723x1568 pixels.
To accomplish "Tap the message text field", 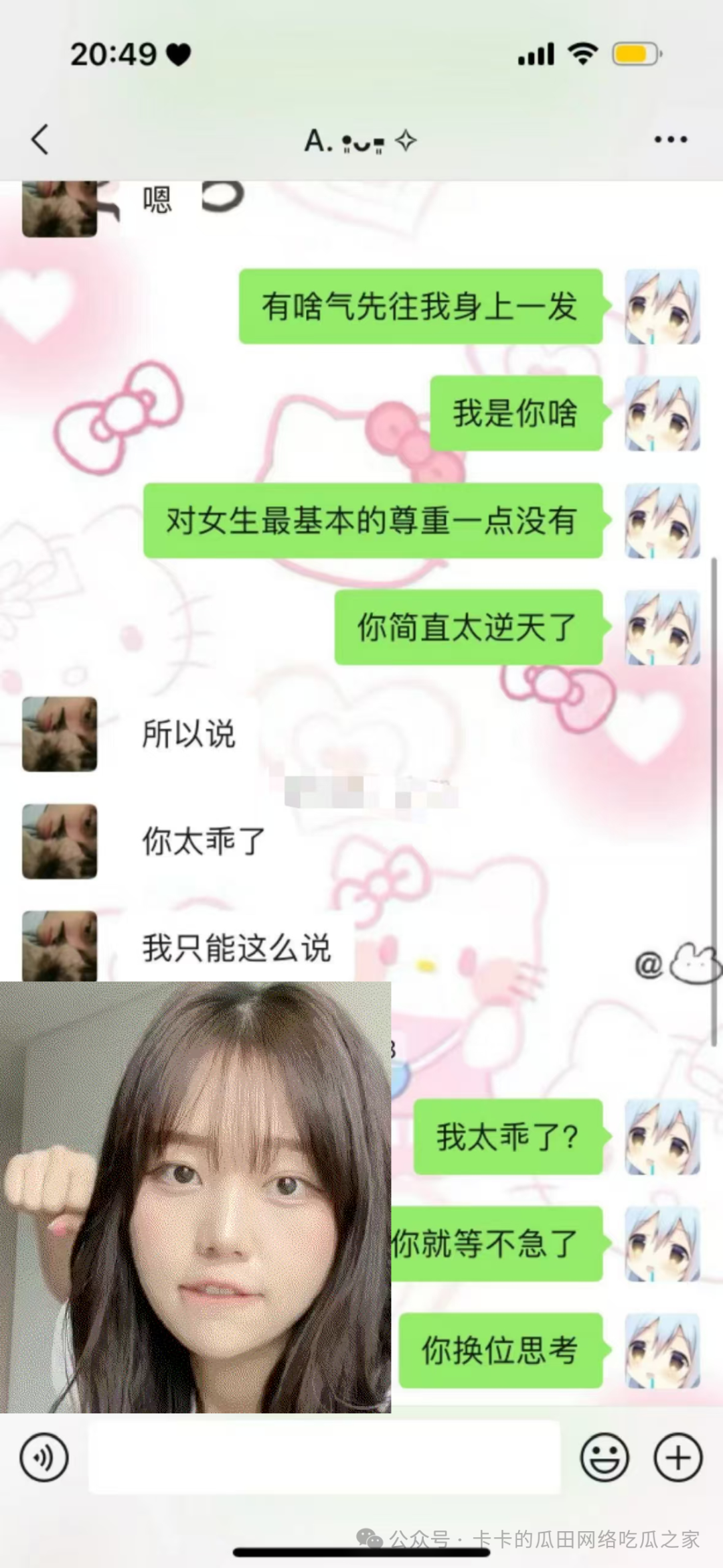I will (324, 1457).
